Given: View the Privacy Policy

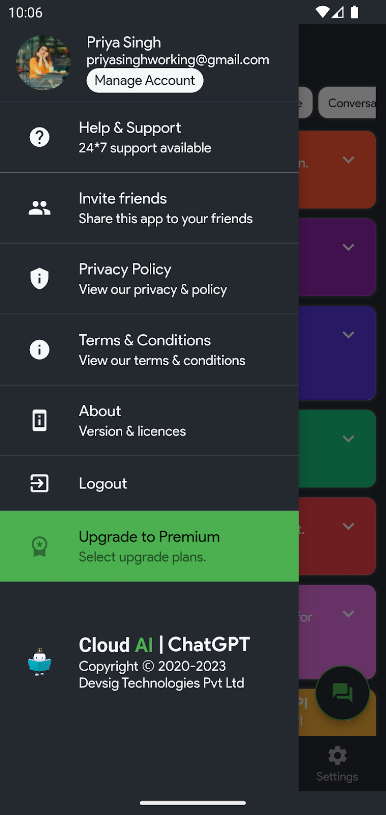Looking at the screenshot, I should point(149,279).
